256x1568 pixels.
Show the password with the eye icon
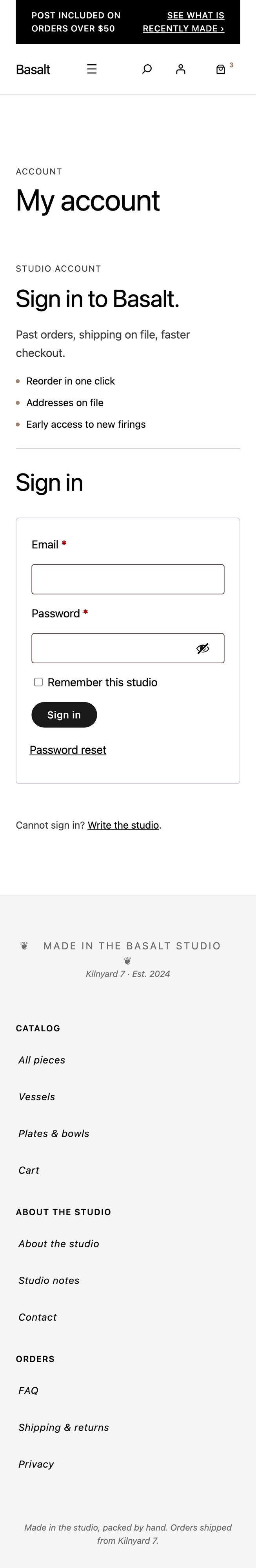tap(203, 648)
